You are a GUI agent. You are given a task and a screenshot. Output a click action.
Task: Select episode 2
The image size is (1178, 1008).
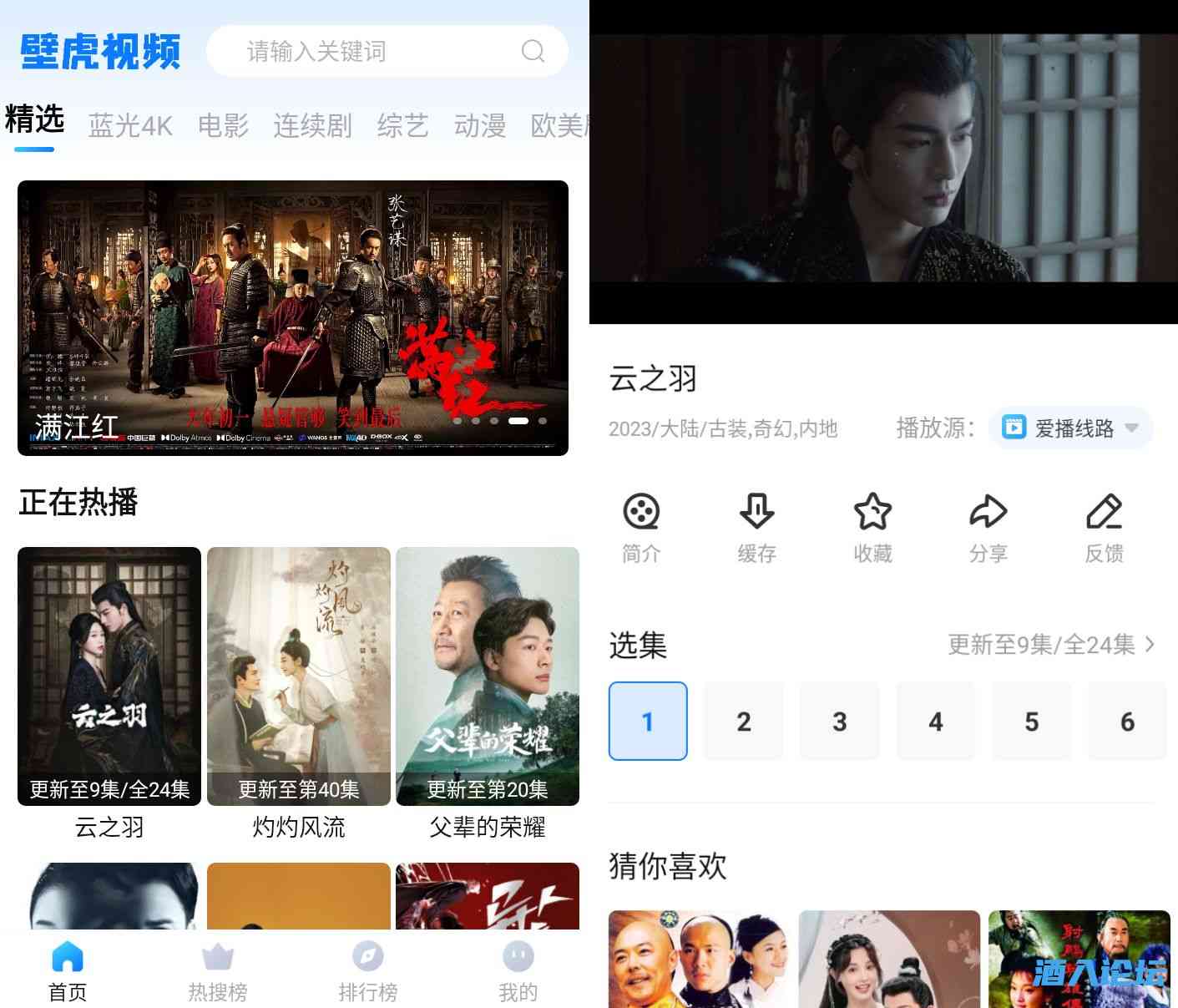[744, 722]
